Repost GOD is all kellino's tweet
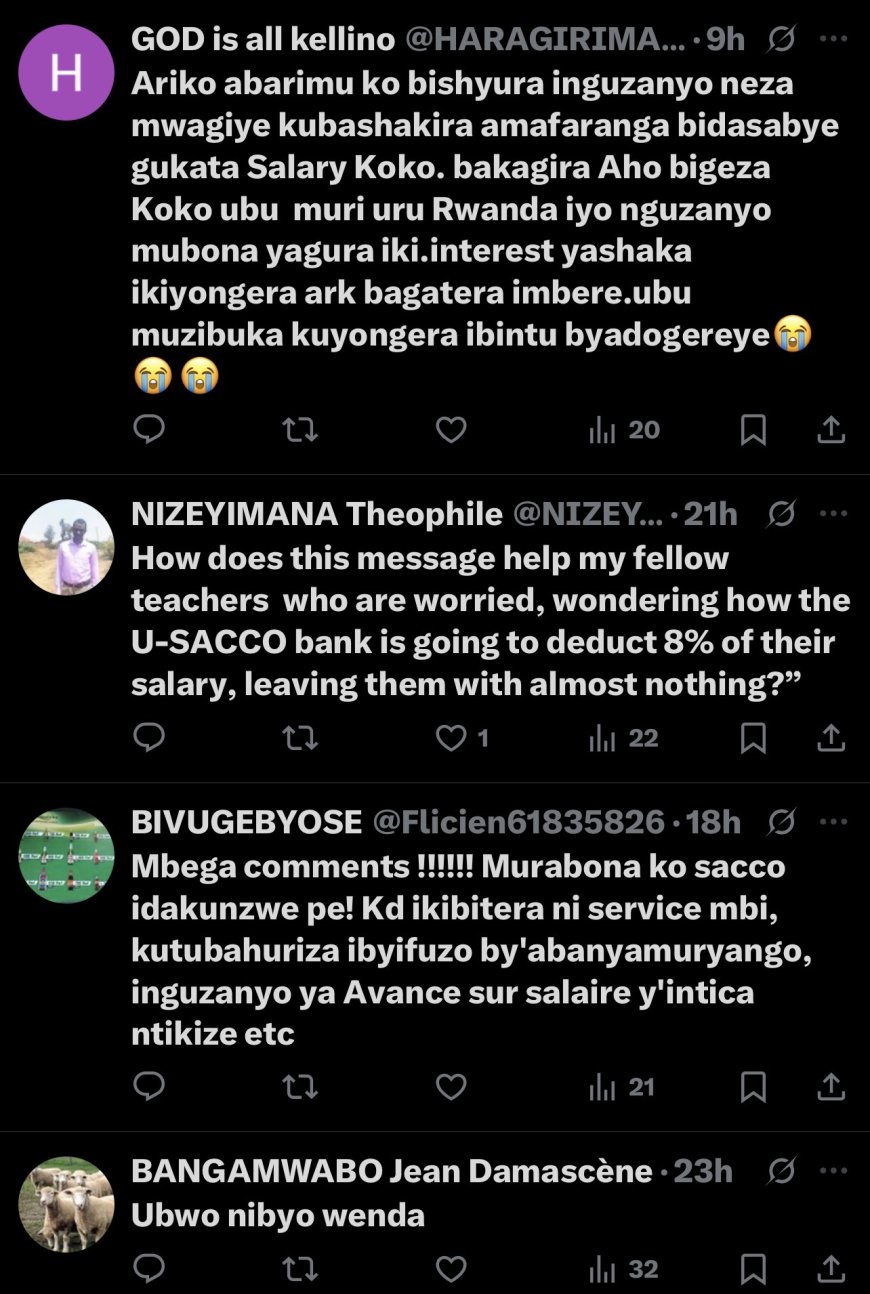The width and height of the screenshot is (870, 1294). [x=301, y=430]
